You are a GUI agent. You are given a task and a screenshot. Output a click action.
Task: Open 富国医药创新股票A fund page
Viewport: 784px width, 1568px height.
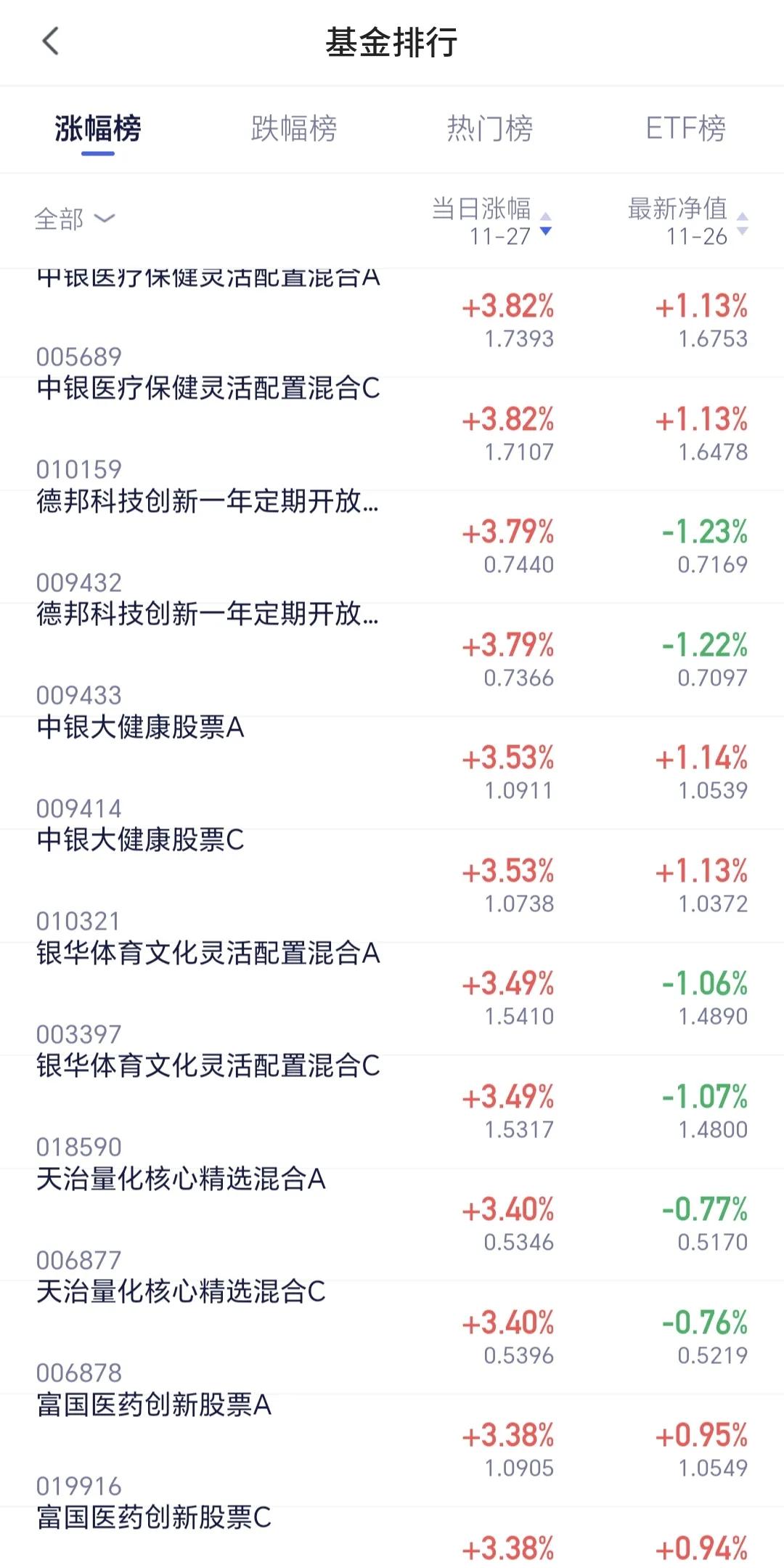tap(392, 1450)
